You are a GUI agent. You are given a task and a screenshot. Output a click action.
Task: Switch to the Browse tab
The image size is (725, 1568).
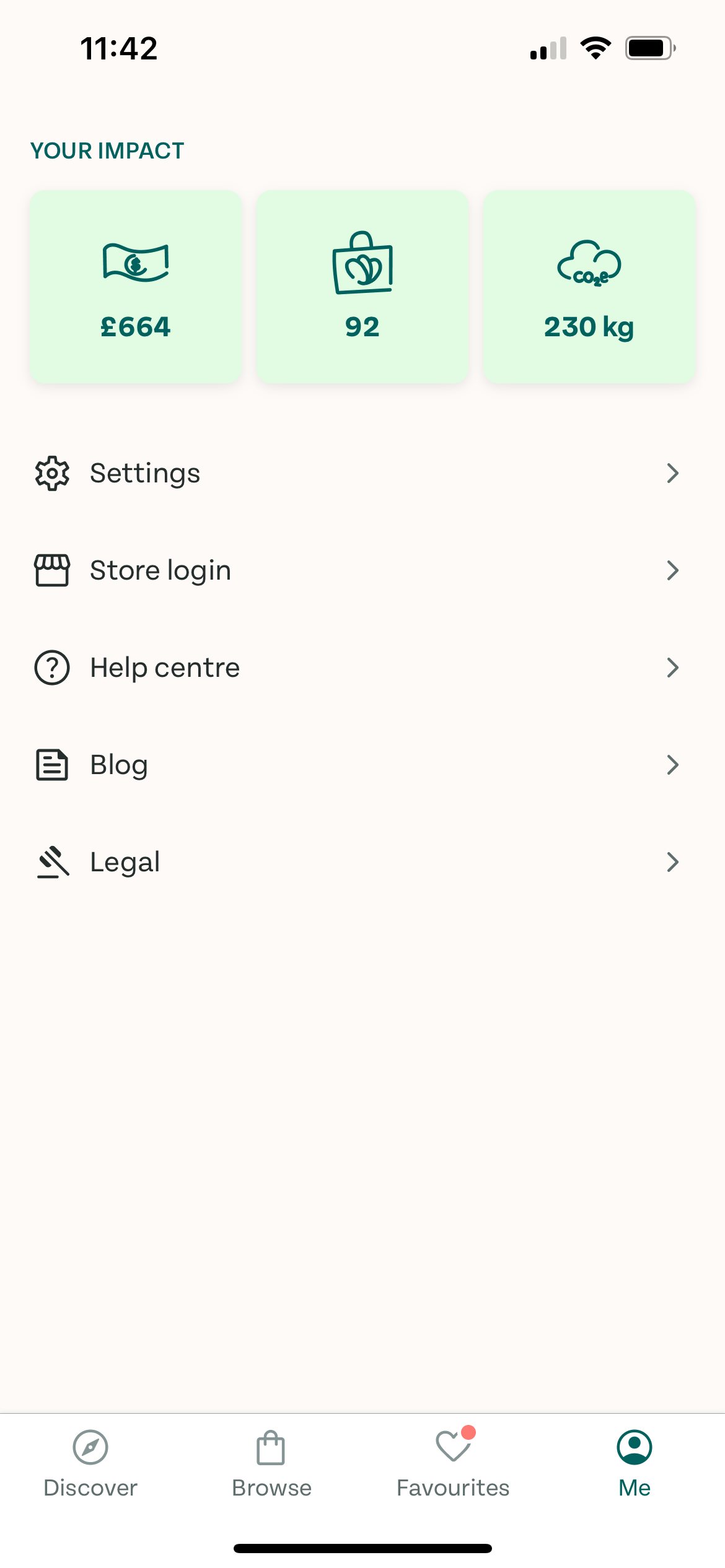coord(271,1465)
